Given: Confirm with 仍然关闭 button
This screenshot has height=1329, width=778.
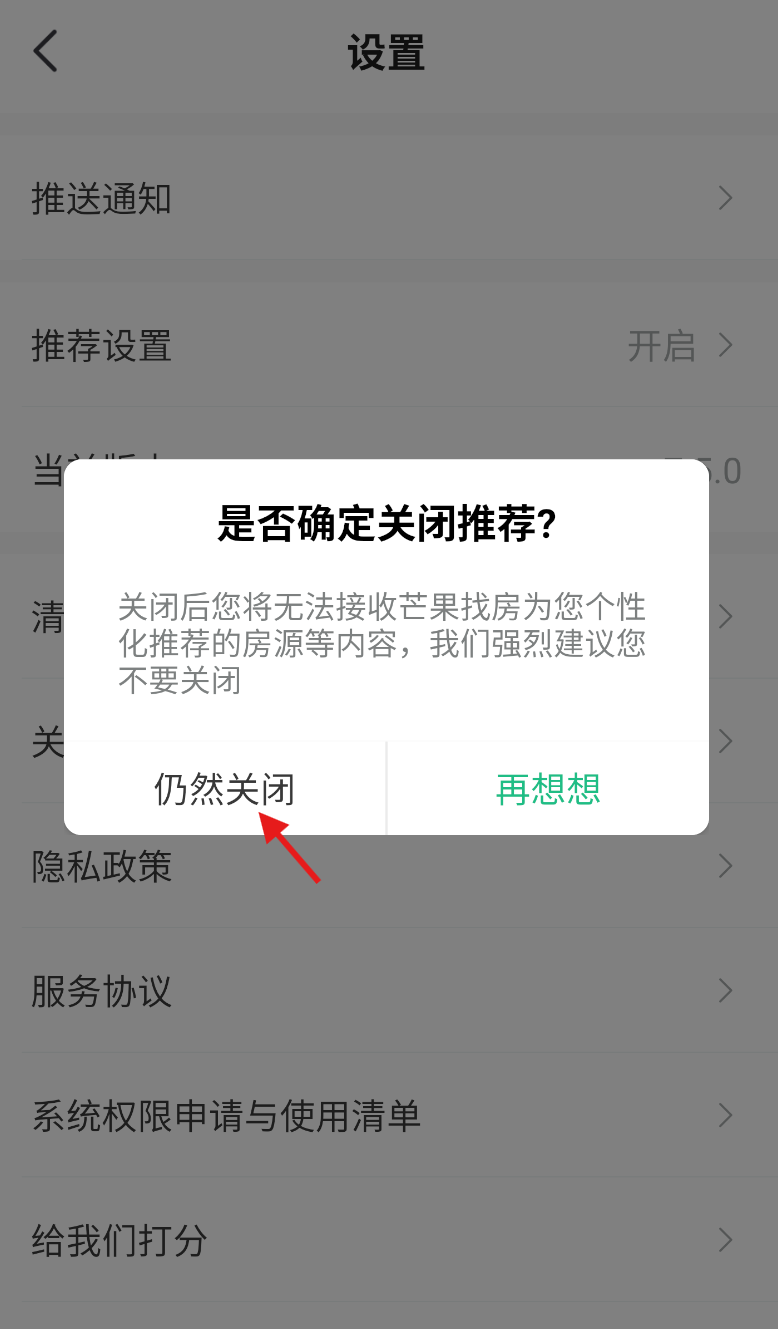Looking at the screenshot, I should 225,789.
